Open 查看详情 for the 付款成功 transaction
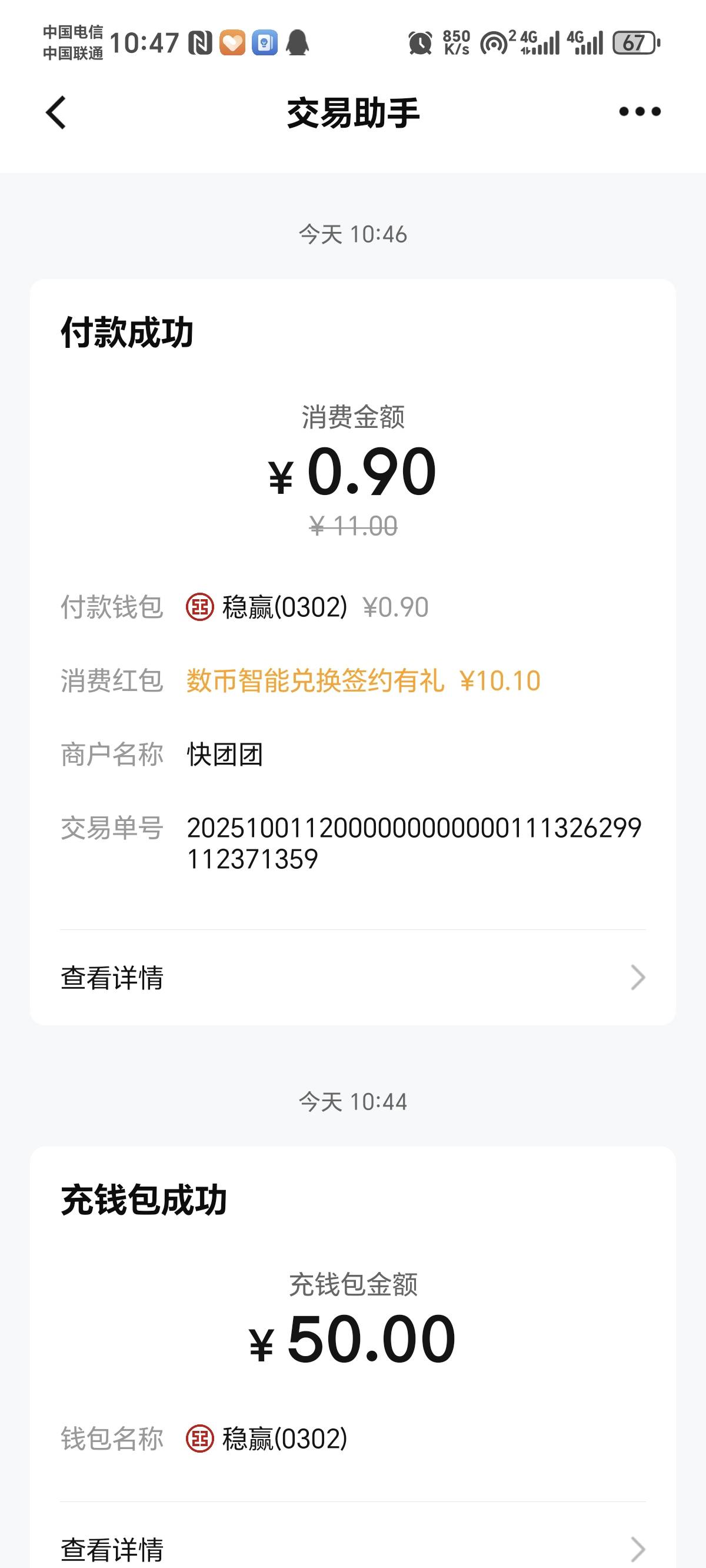Viewport: 706px width, 1568px height. click(352, 978)
